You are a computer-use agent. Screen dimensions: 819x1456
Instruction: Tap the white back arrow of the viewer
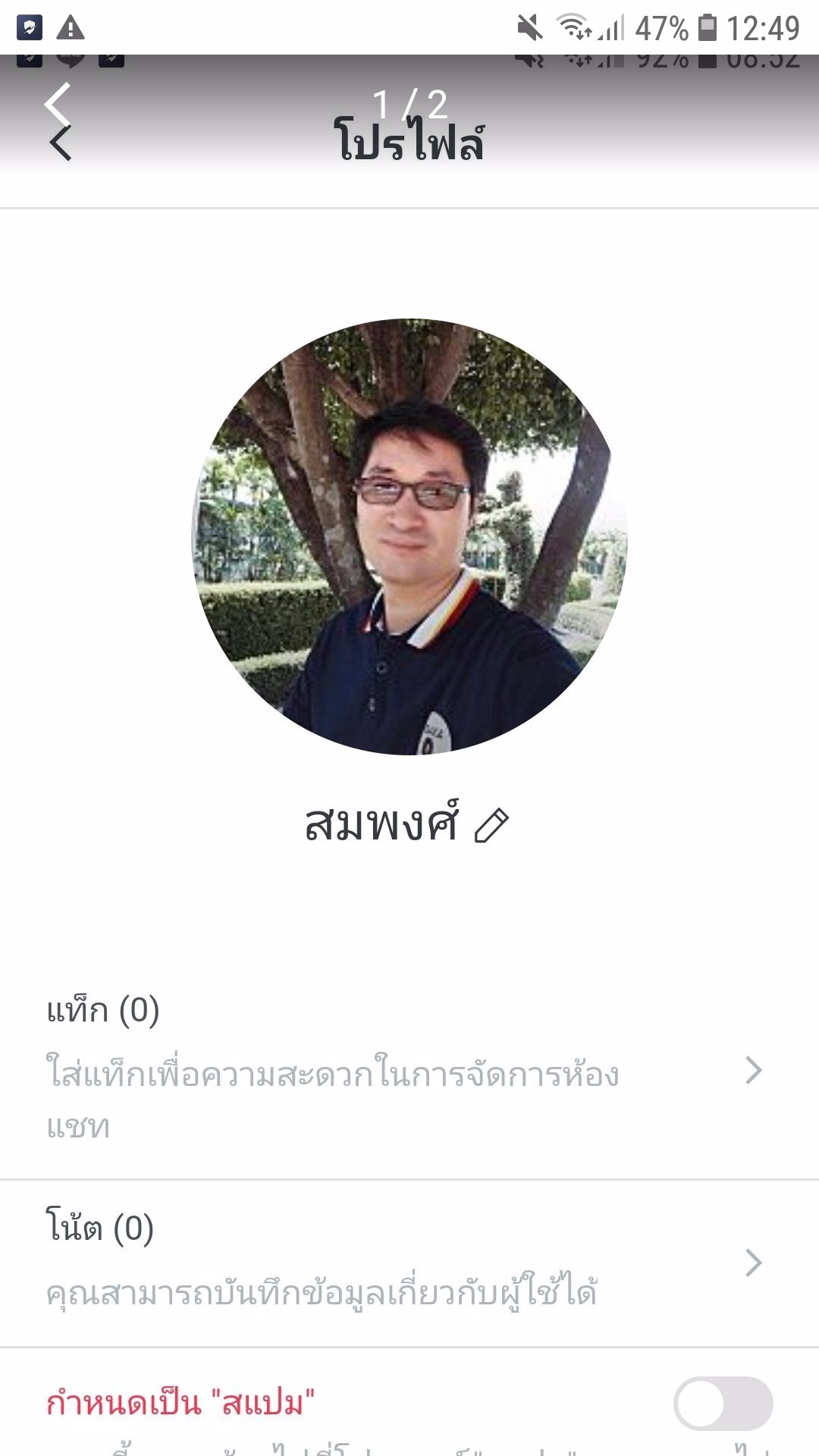(58, 103)
